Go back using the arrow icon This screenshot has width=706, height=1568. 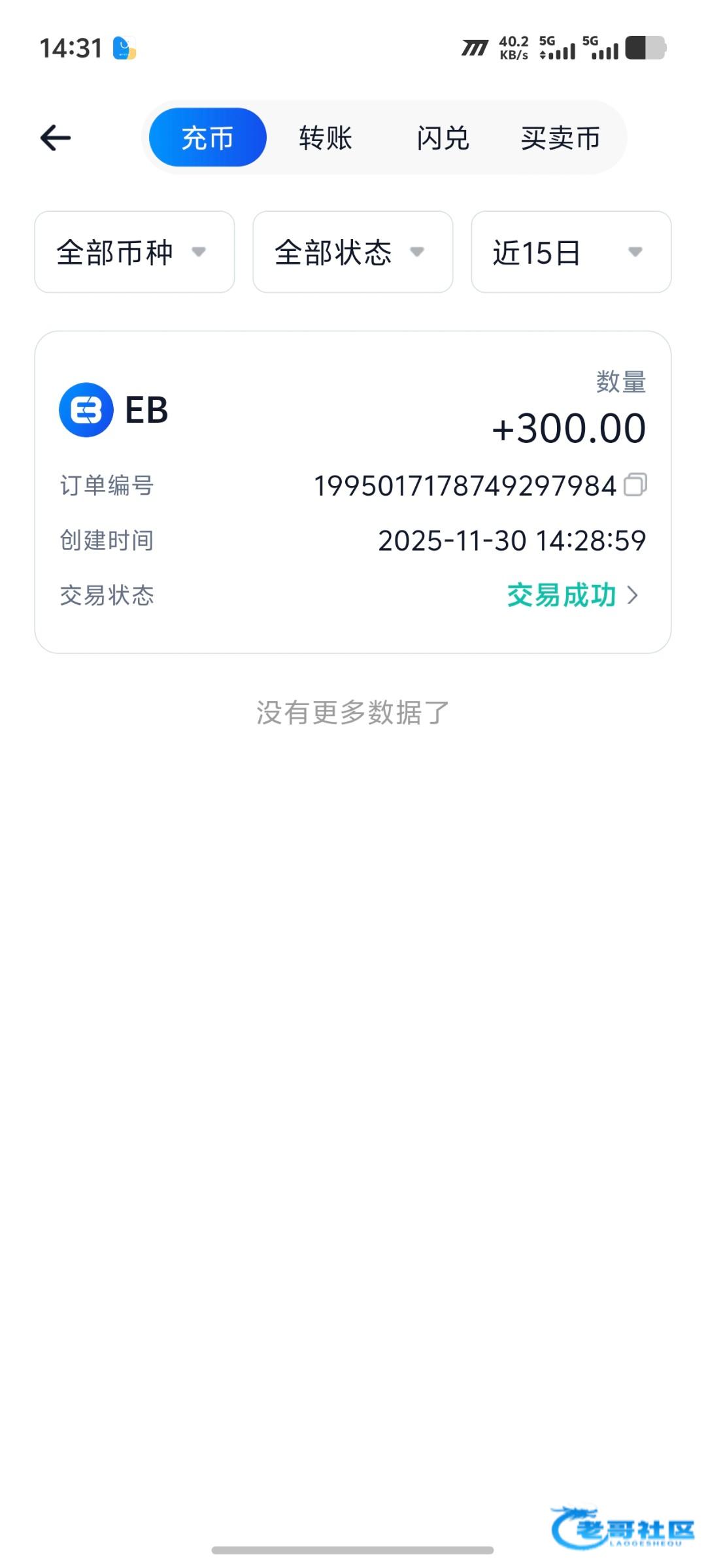point(56,138)
